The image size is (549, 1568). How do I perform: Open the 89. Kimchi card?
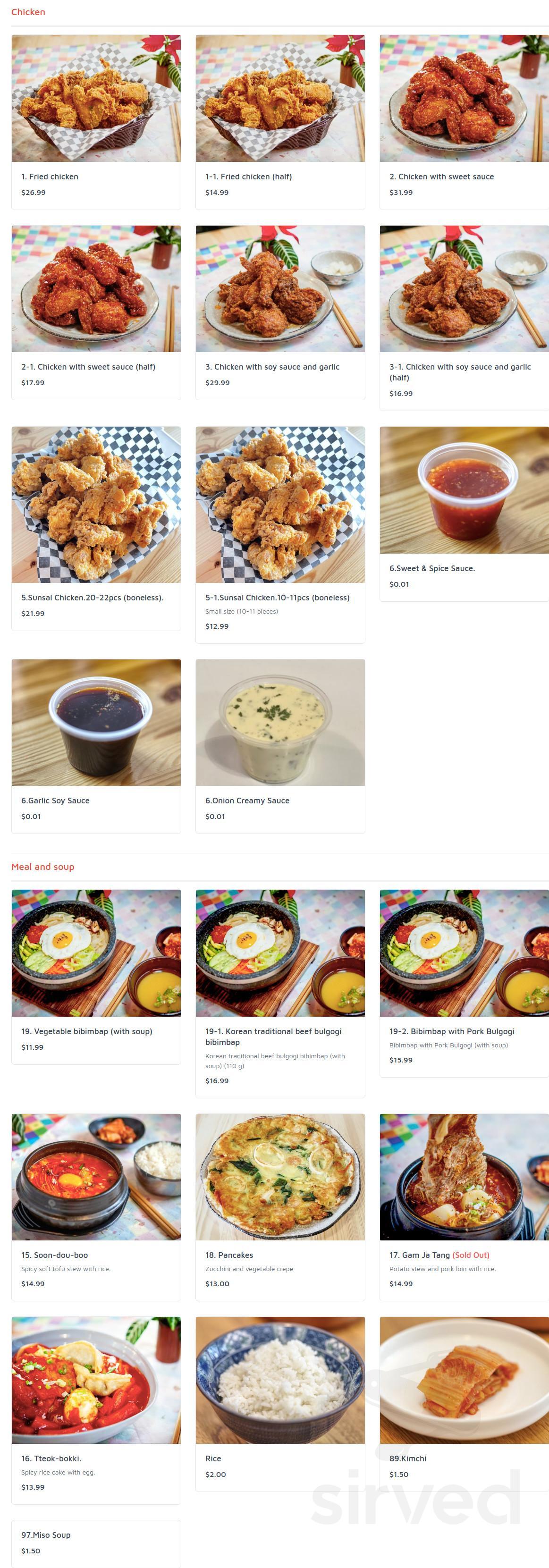coord(464,1403)
